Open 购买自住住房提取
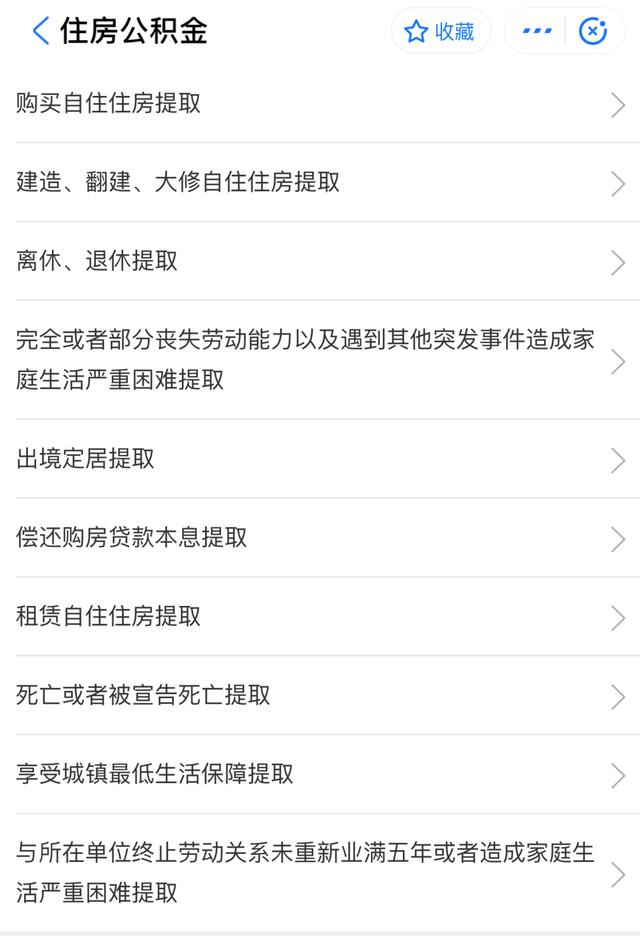The image size is (640, 936). pos(320,103)
